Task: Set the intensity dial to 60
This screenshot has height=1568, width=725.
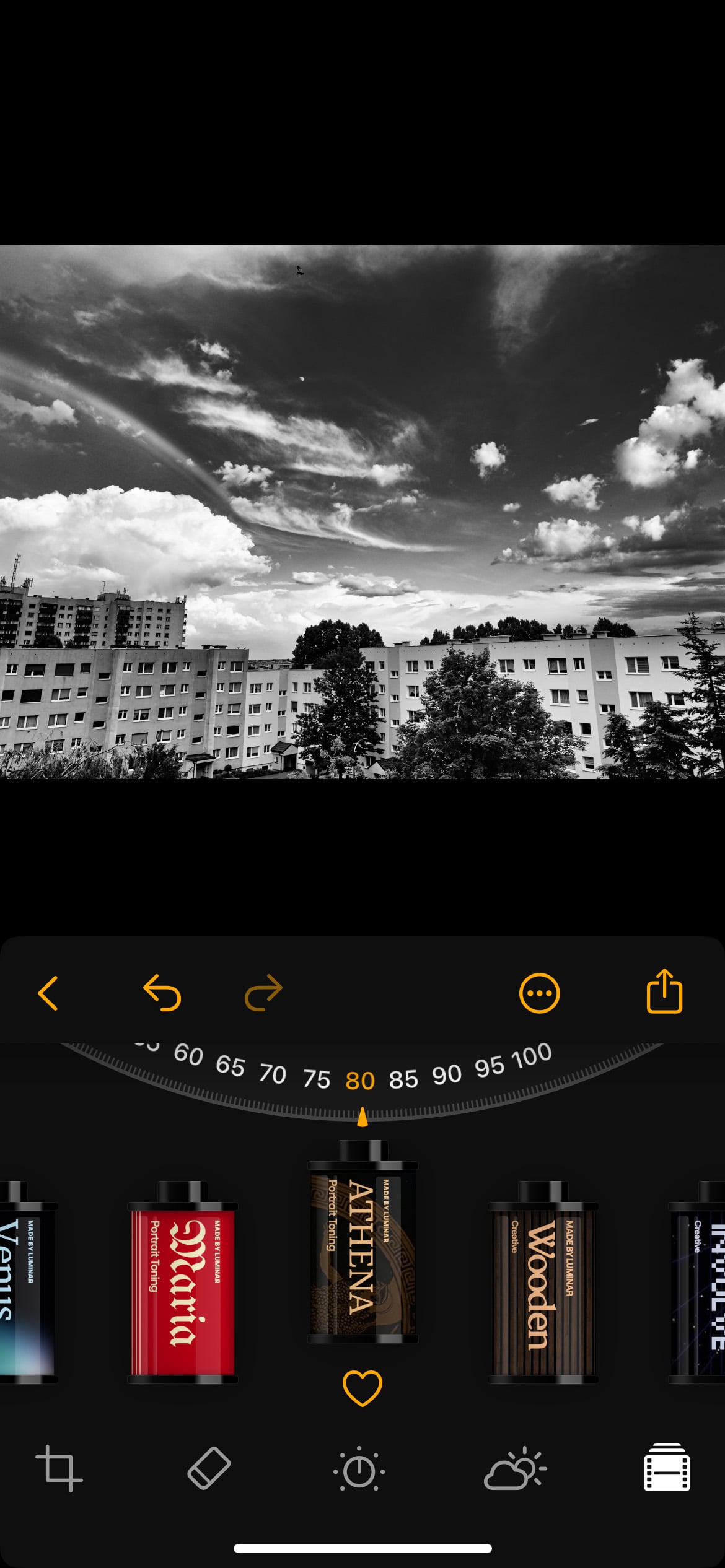Action: [188, 1055]
